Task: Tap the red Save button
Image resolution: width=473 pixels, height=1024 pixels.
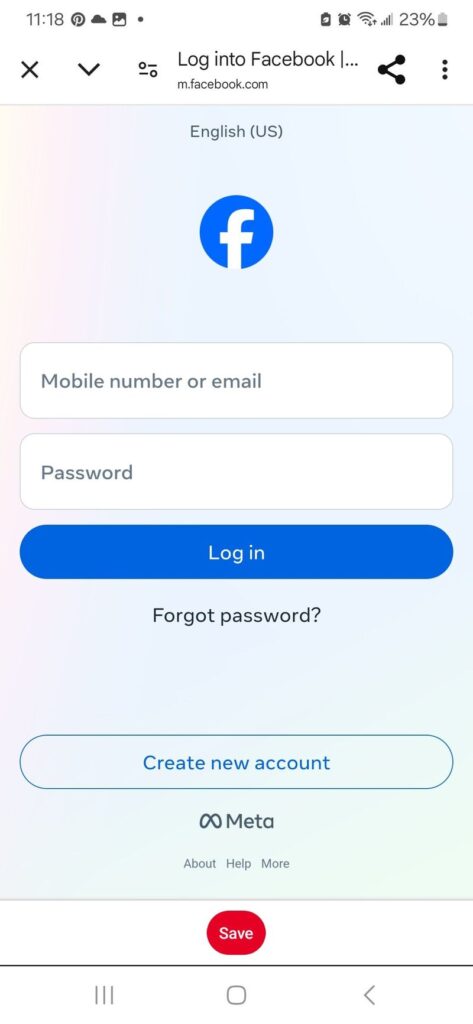Action: (x=236, y=933)
